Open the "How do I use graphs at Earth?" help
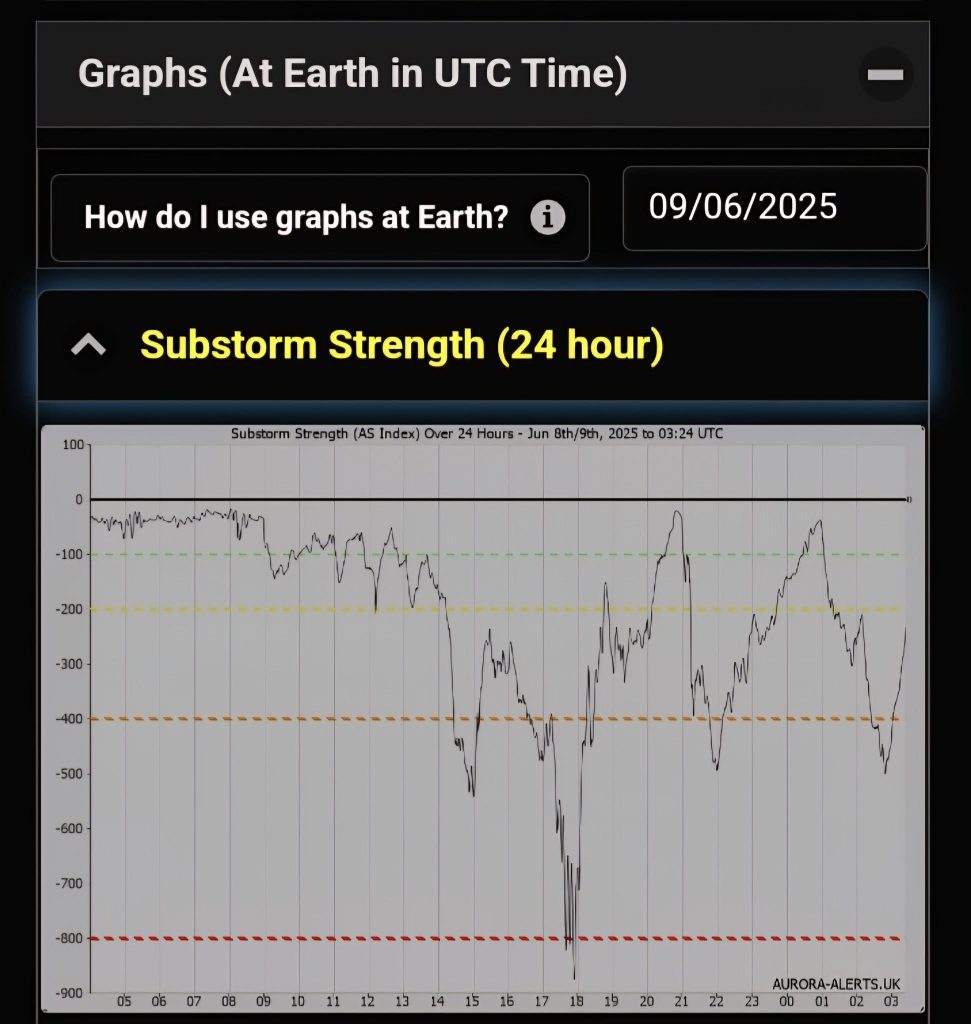The height and width of the screenshot is (1024, 971). coord(320,217)
